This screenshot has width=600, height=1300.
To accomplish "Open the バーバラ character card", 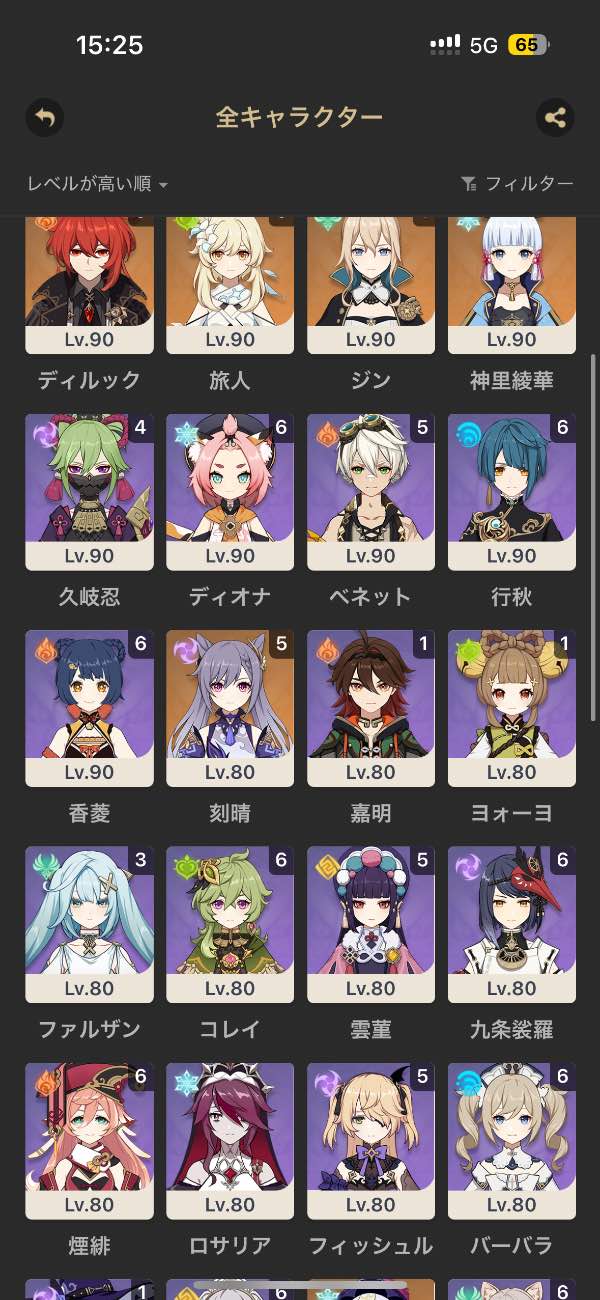I will tap(512, 1140).
